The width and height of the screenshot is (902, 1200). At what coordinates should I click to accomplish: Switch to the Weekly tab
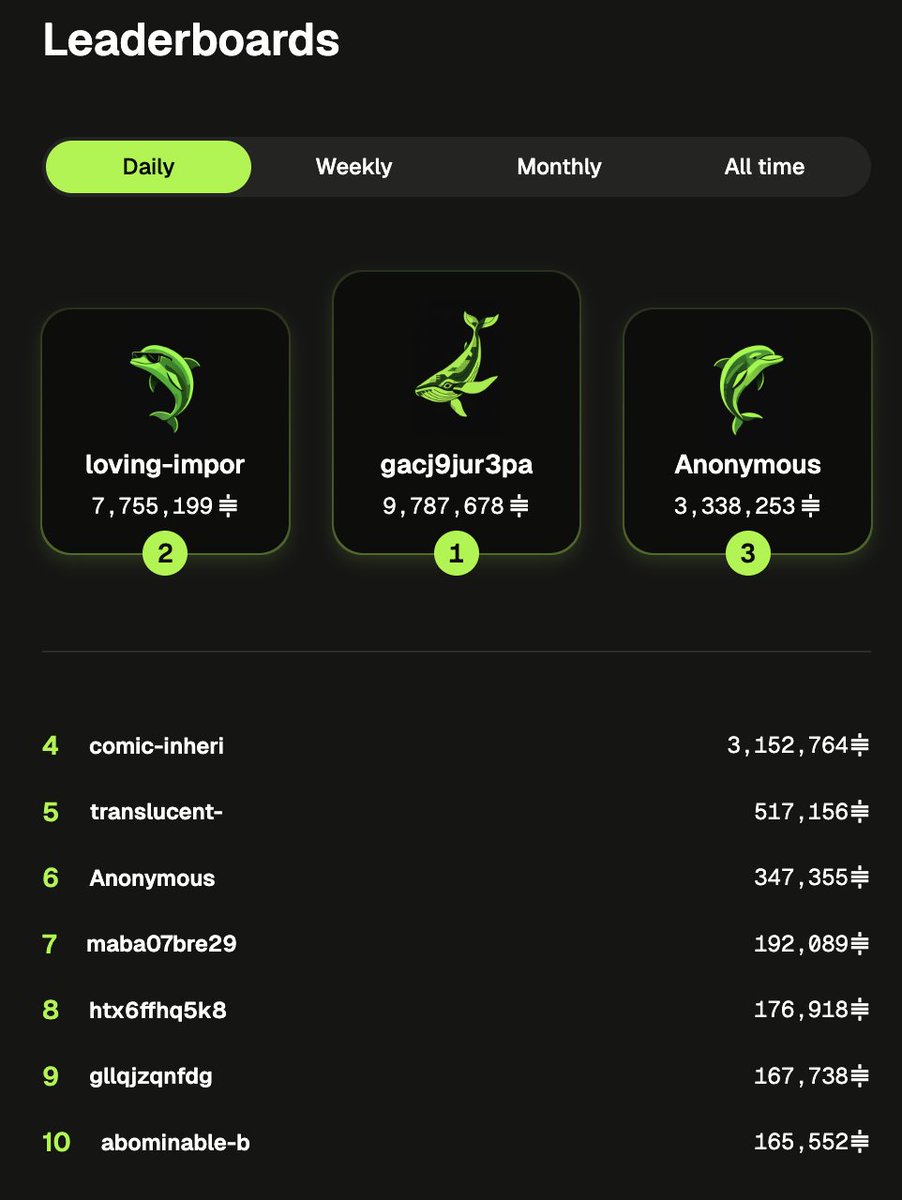[353, 167]
